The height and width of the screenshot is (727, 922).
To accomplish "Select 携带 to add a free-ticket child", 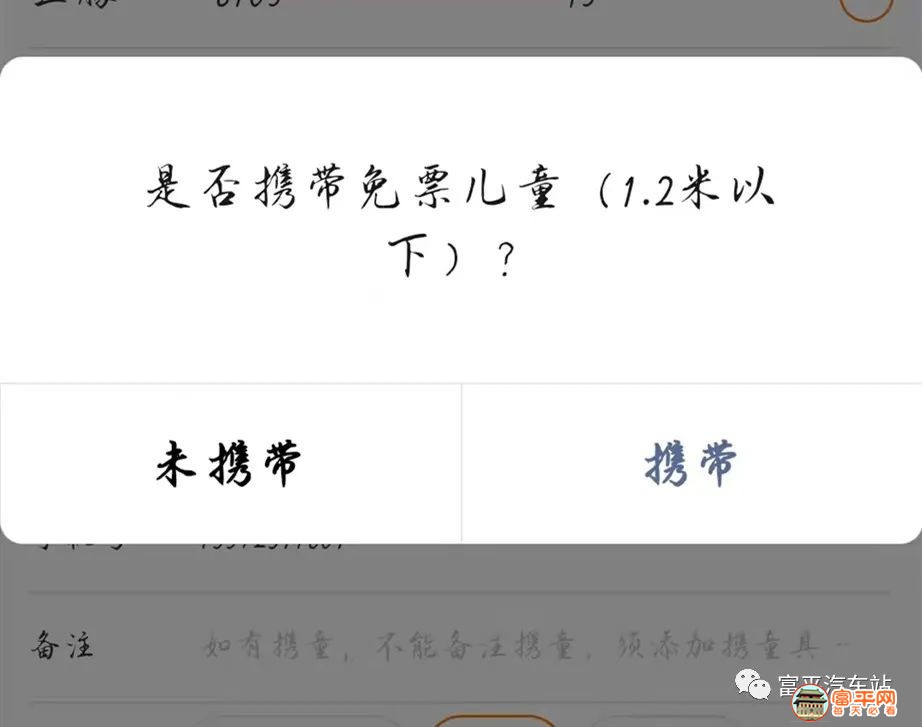I will point(691,464).
